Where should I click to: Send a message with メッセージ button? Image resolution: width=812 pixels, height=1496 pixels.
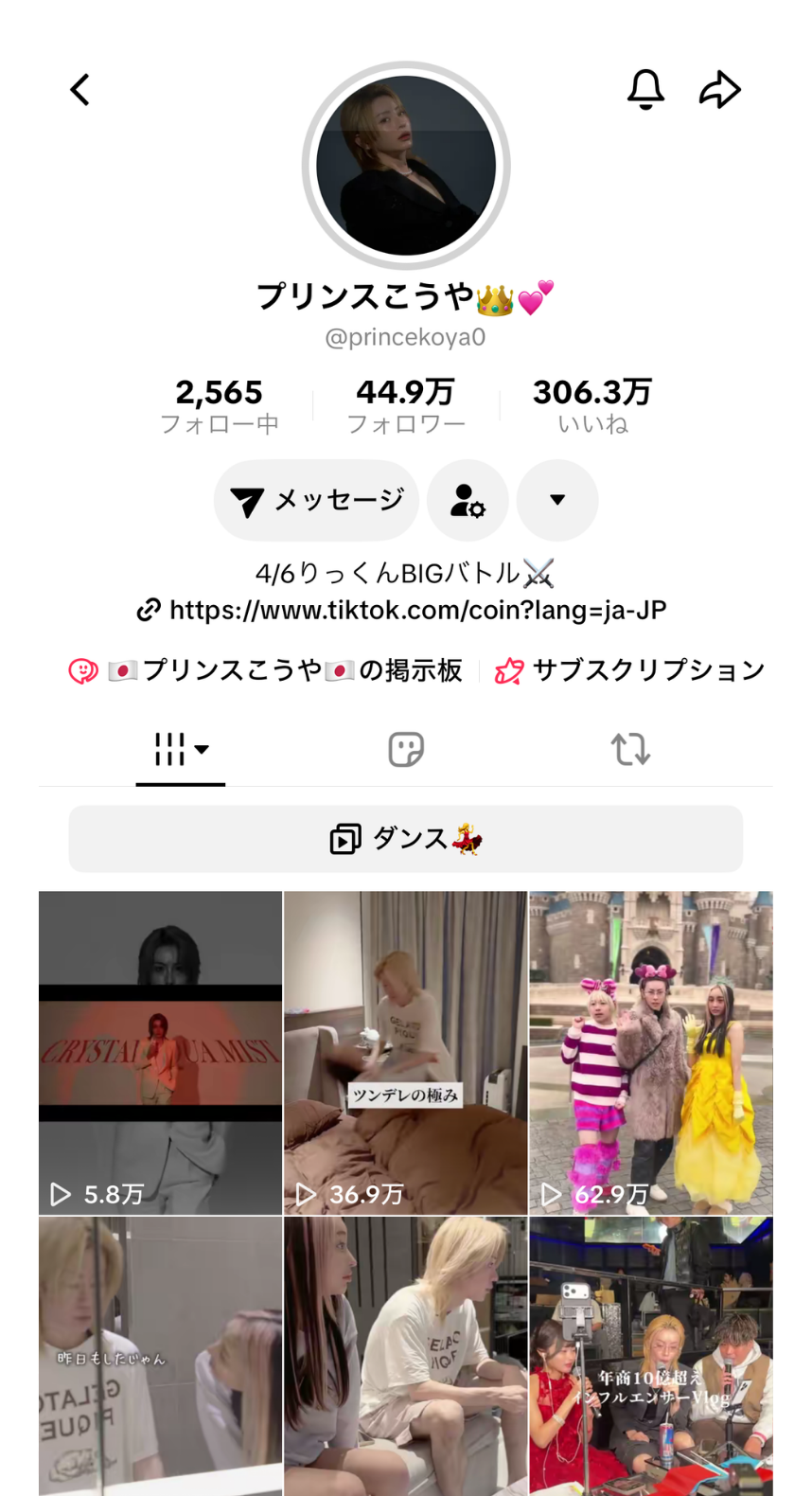pos(316,500)
